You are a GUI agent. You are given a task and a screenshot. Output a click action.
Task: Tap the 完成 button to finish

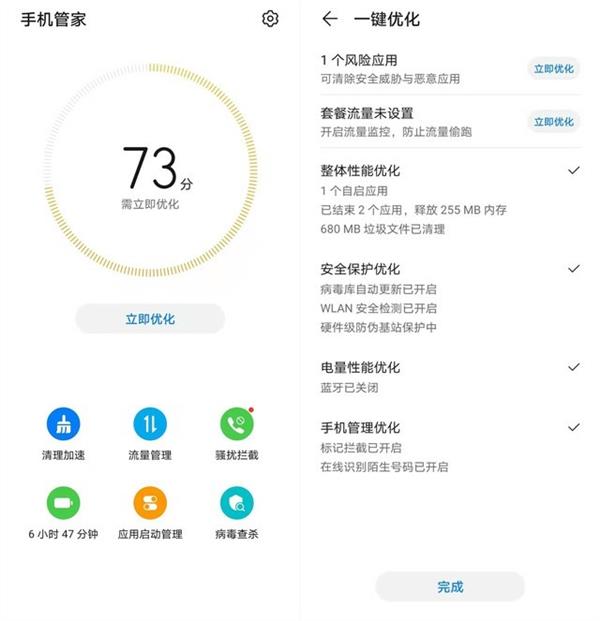click(x=450, y=587)
